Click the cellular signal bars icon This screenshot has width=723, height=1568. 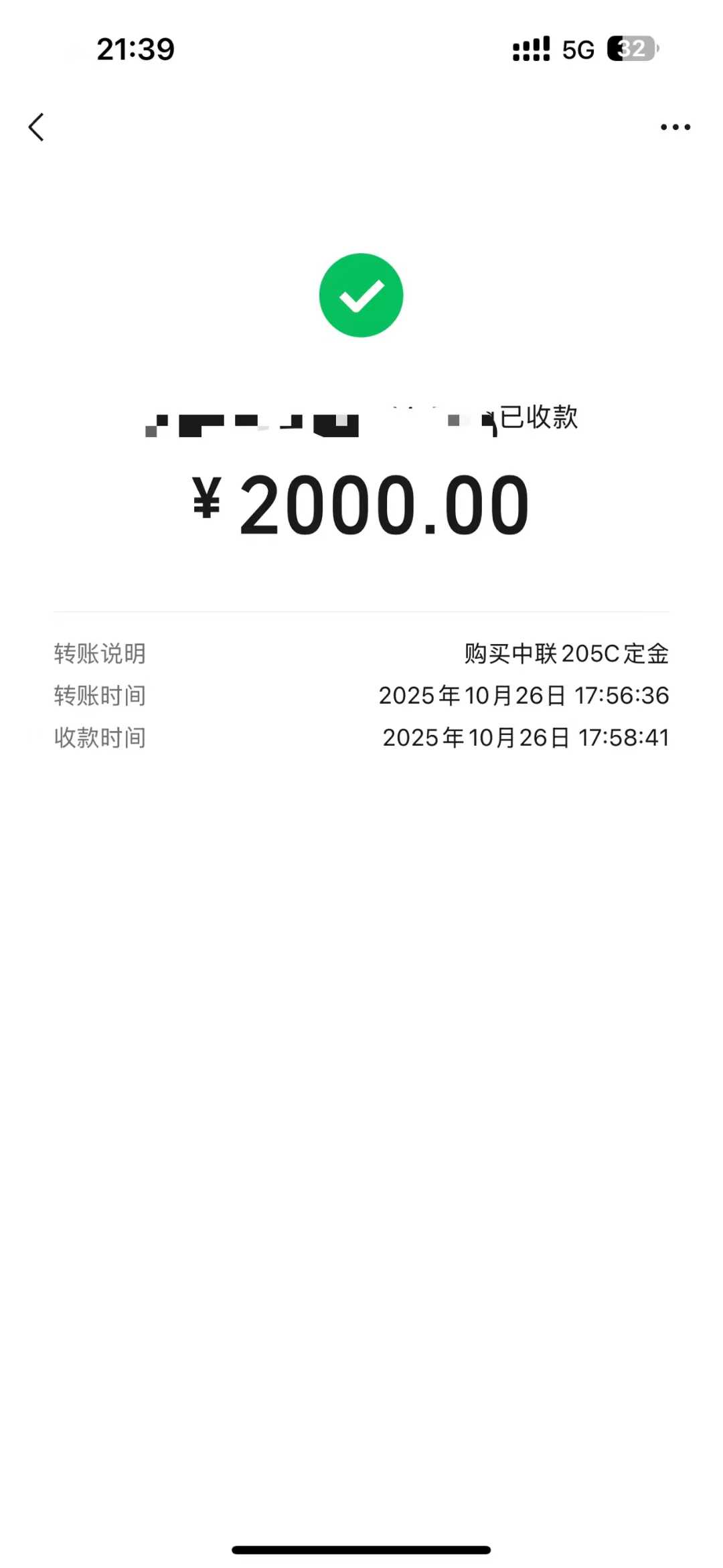pos(531,48)
